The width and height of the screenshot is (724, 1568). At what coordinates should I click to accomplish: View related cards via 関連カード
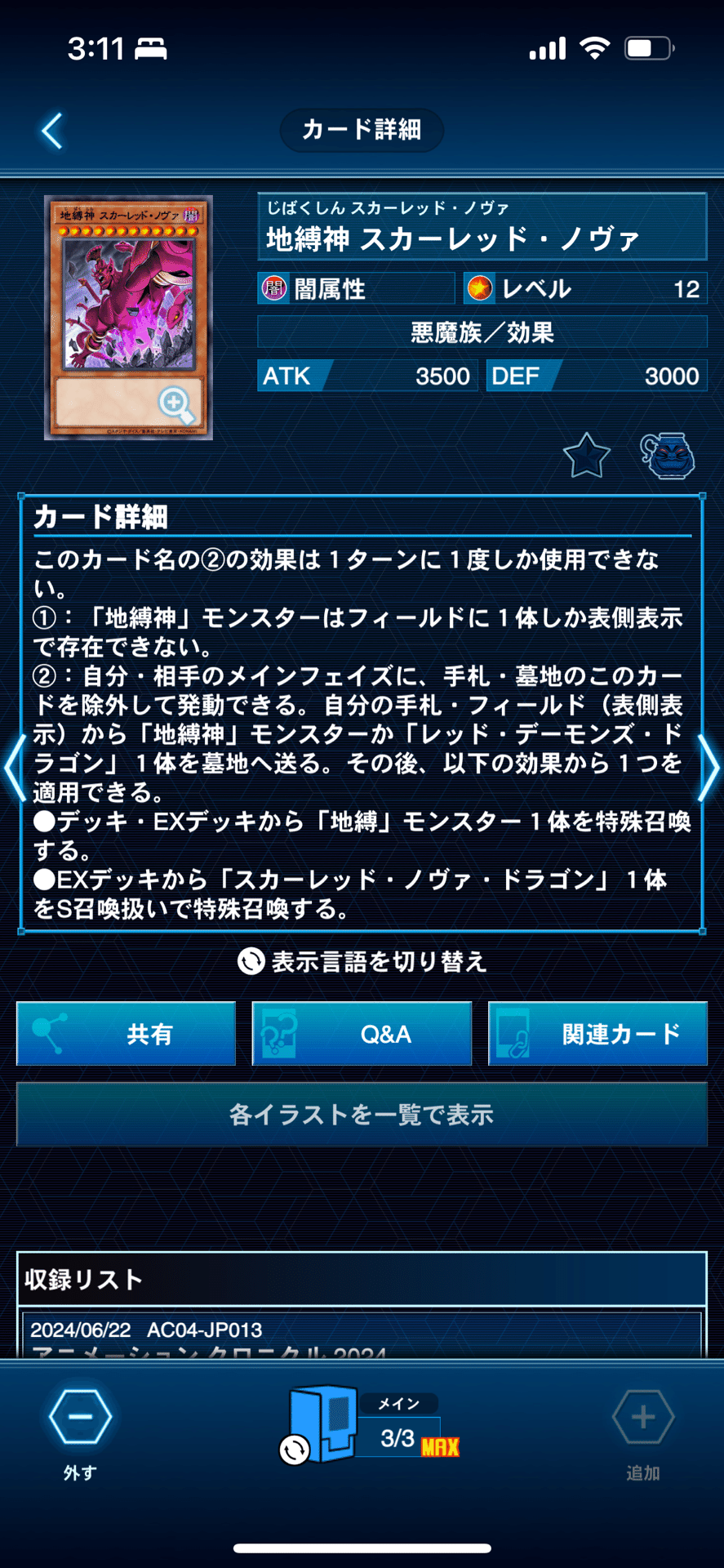[597, 1034]
